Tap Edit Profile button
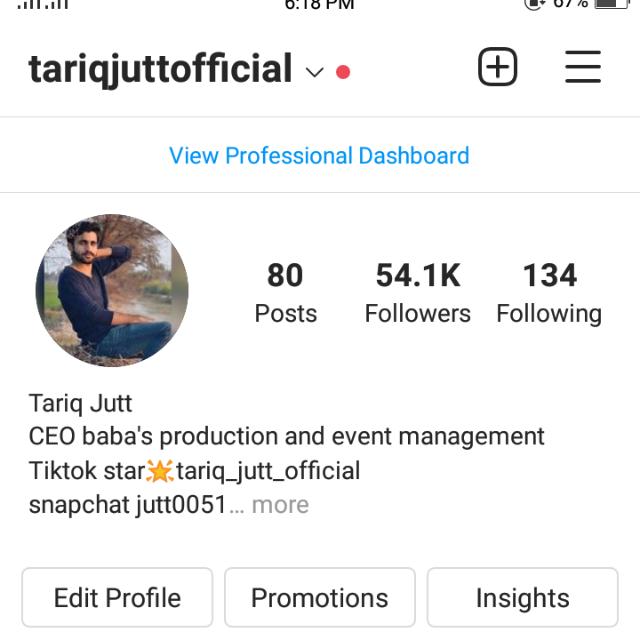 (x=117, y=598)
